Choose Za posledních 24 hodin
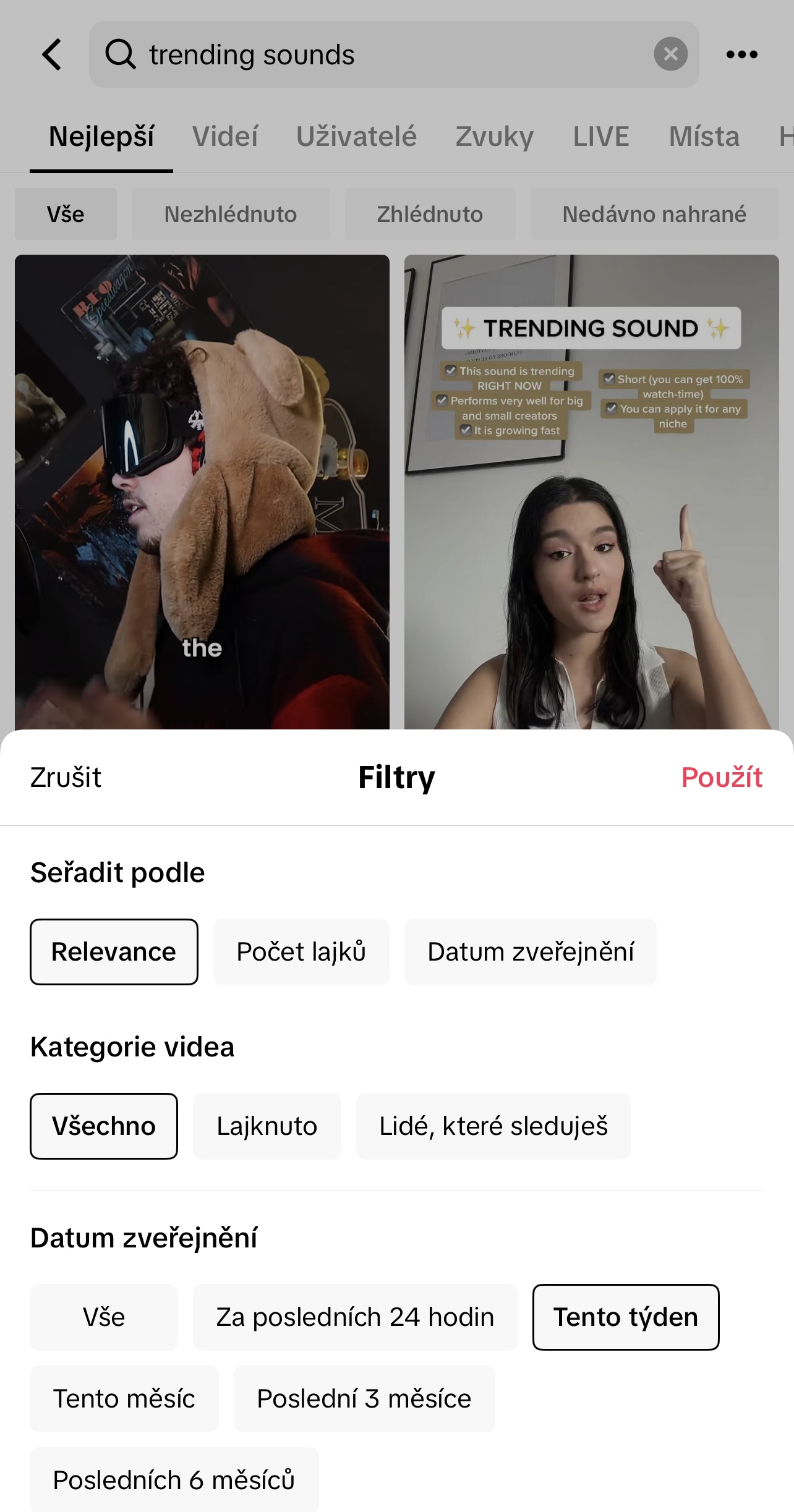 coord(355,1317)
